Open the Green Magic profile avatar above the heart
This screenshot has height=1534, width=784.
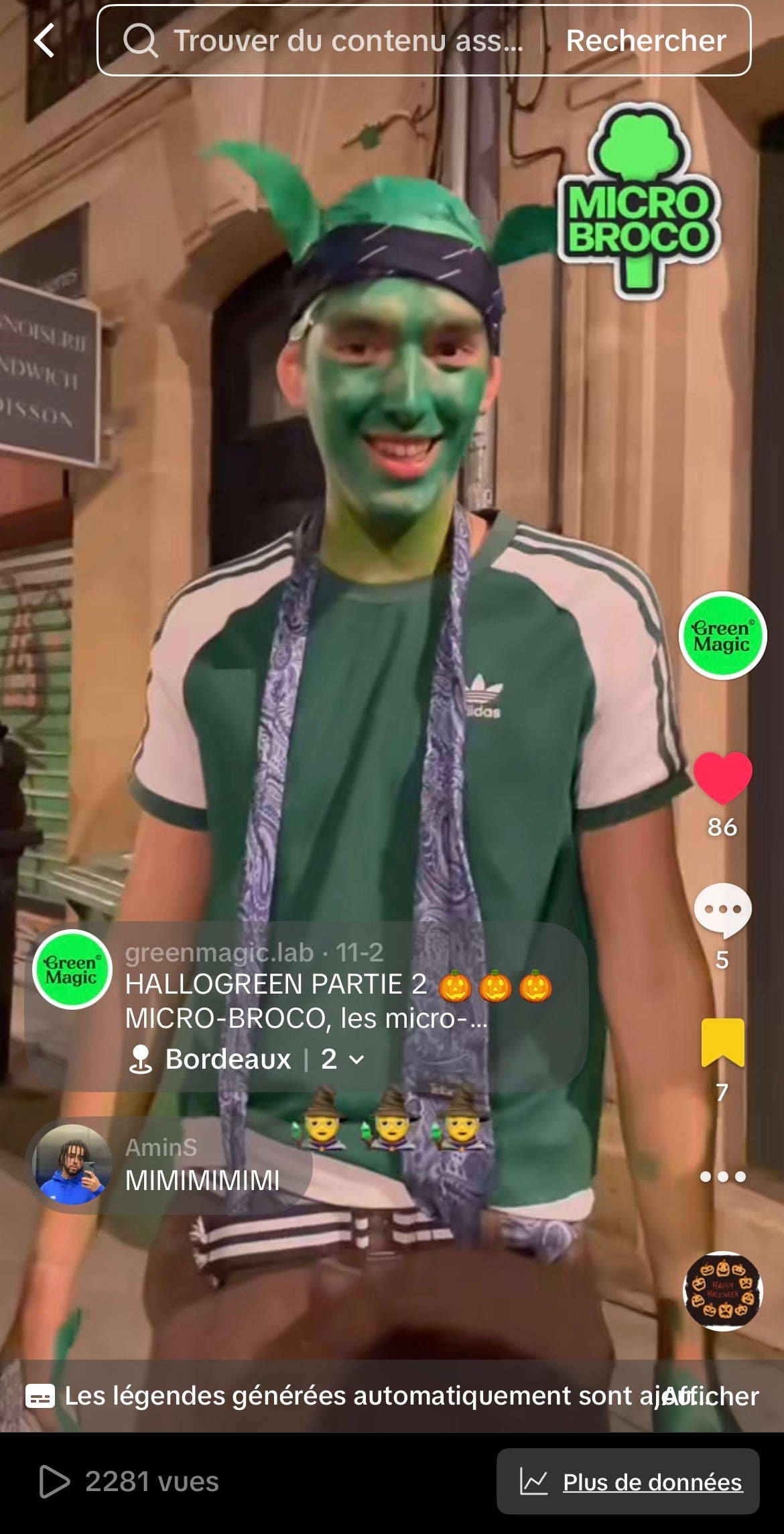(x=722, y=636)
